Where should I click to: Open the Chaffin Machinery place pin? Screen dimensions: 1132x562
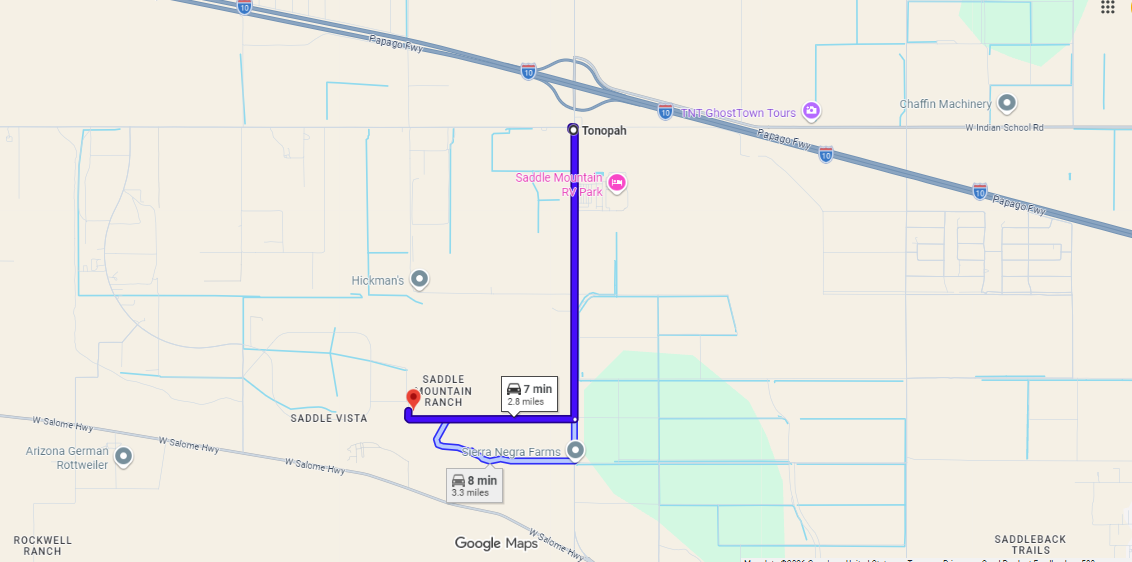tap(1006, 103)
